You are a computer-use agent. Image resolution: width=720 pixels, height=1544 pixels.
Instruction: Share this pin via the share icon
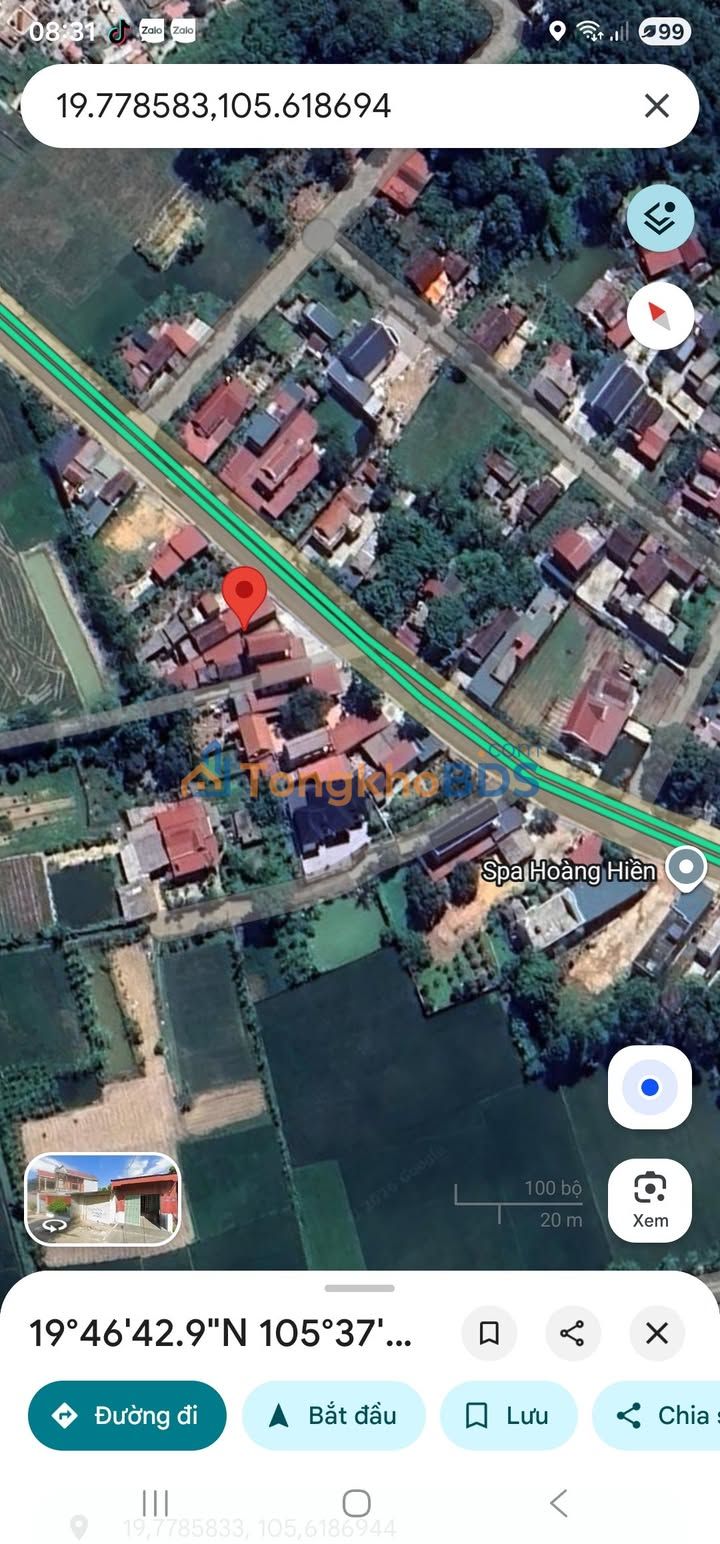[572, 1333]
